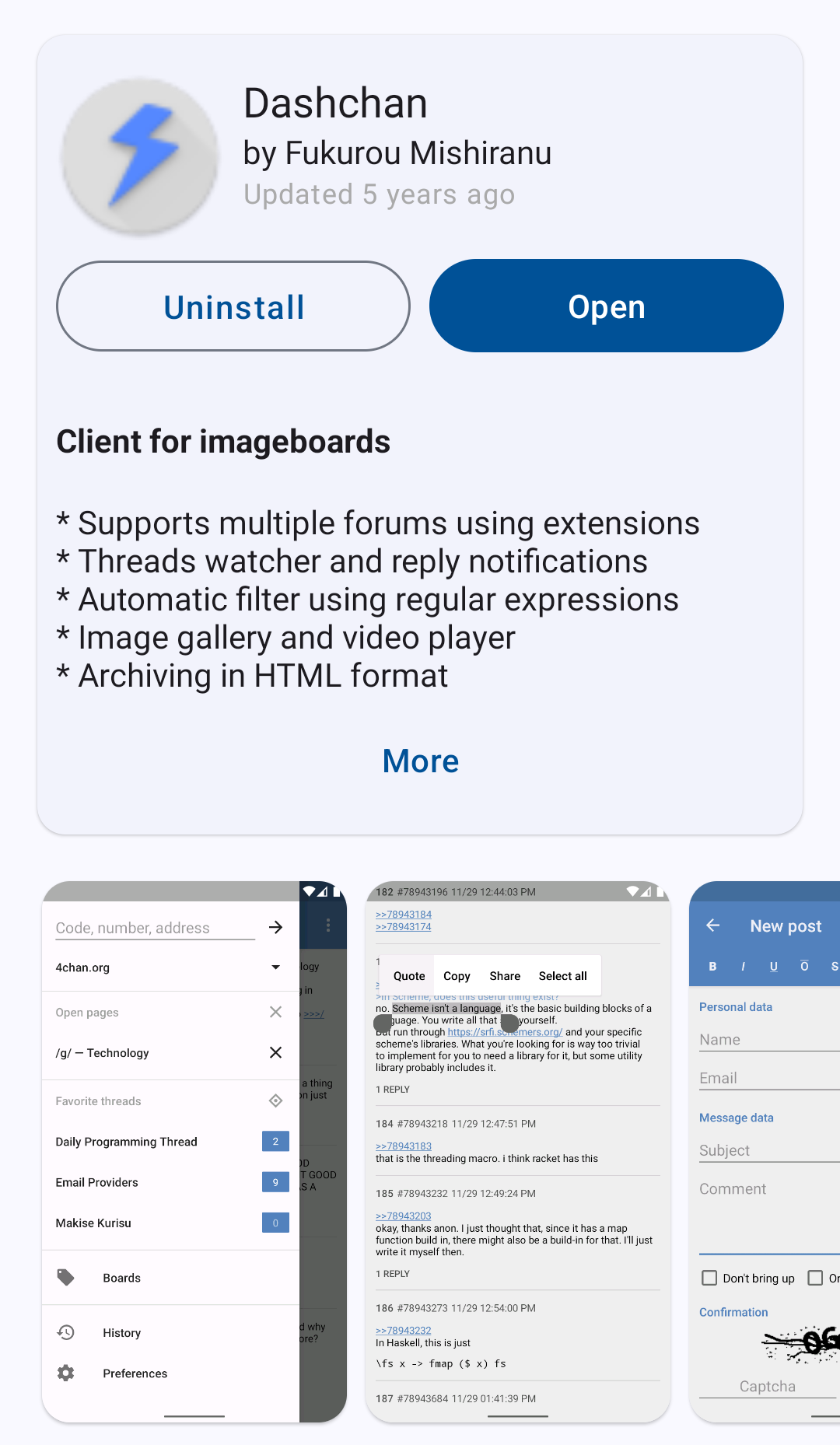840x1445 pixels.
Task: Uninstall the Dashchan app
Action: pyautogui.click(x=233, y=306)
